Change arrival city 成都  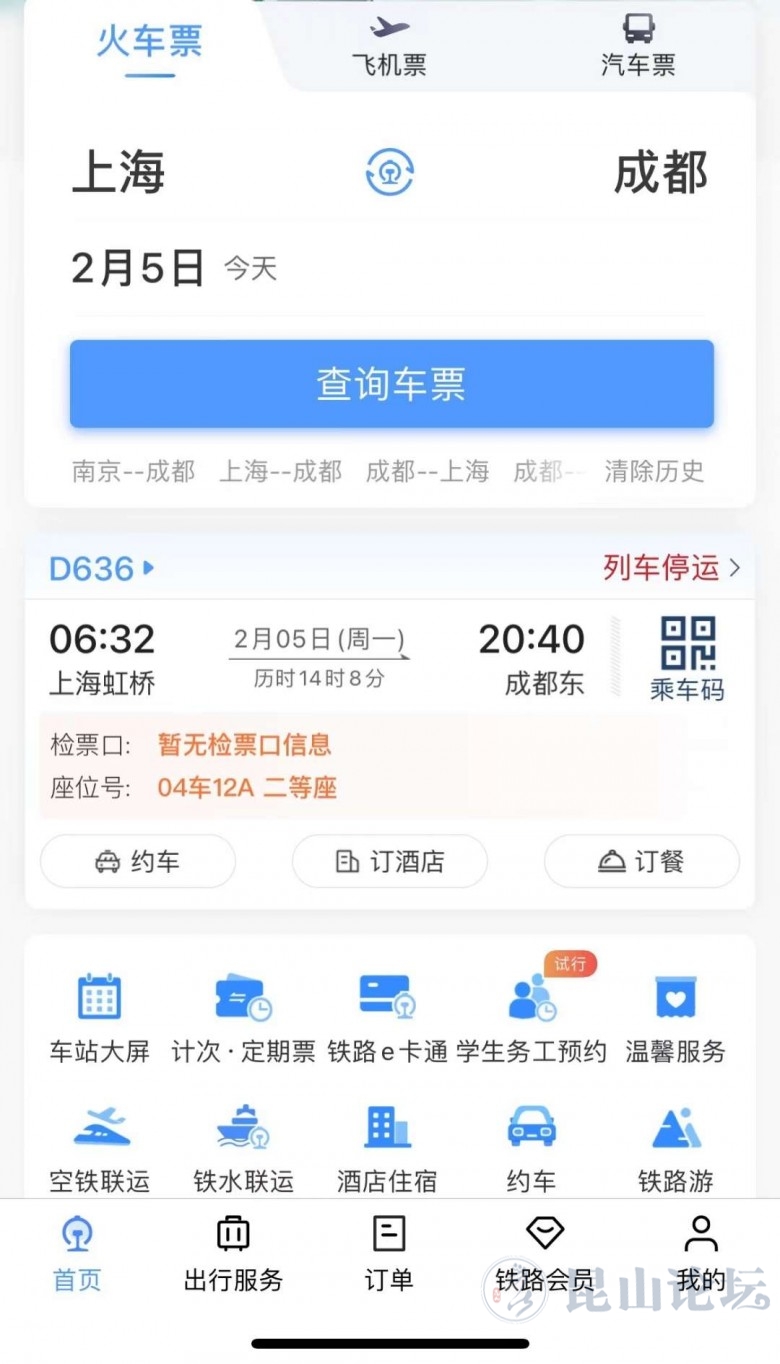click(660, 173)
